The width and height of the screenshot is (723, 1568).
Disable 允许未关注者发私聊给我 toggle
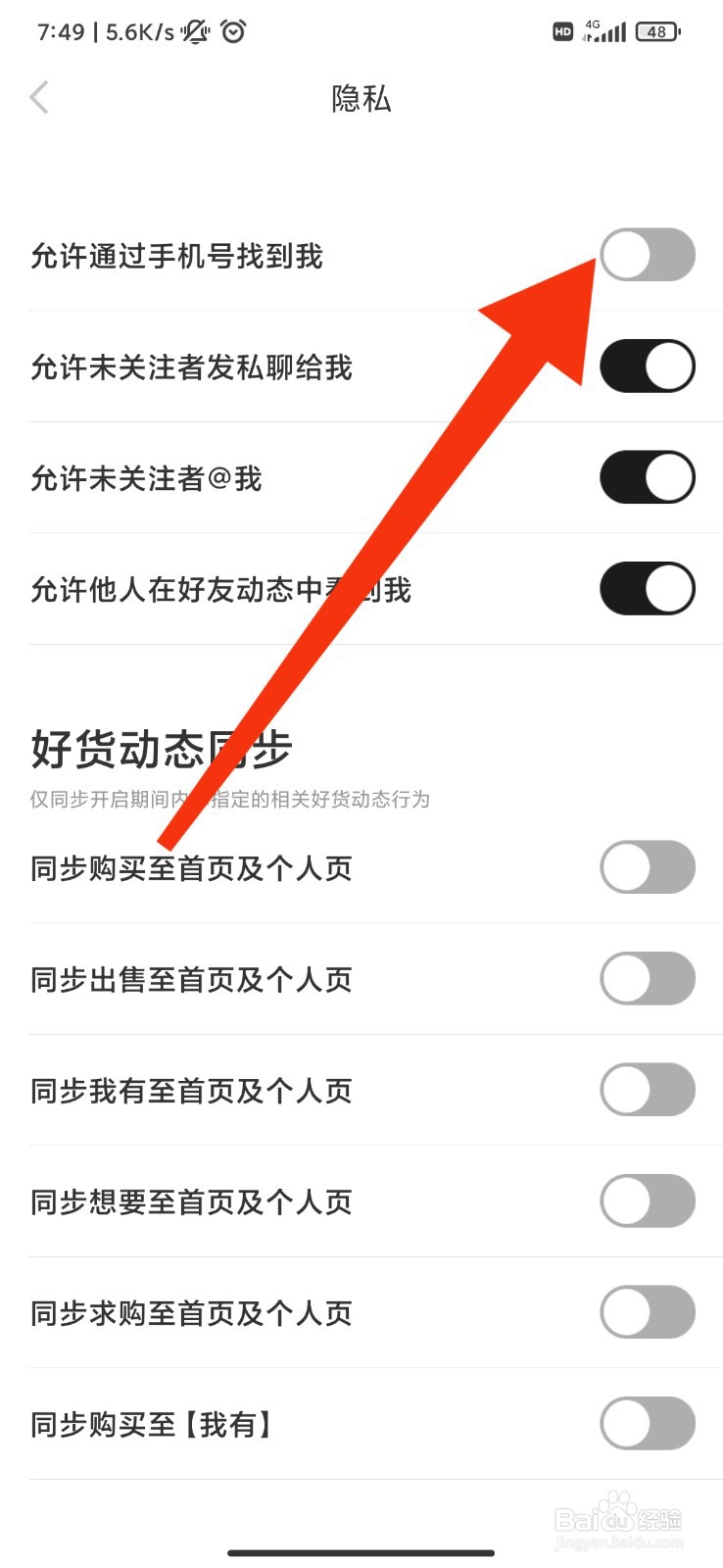(x=648, y=367)
